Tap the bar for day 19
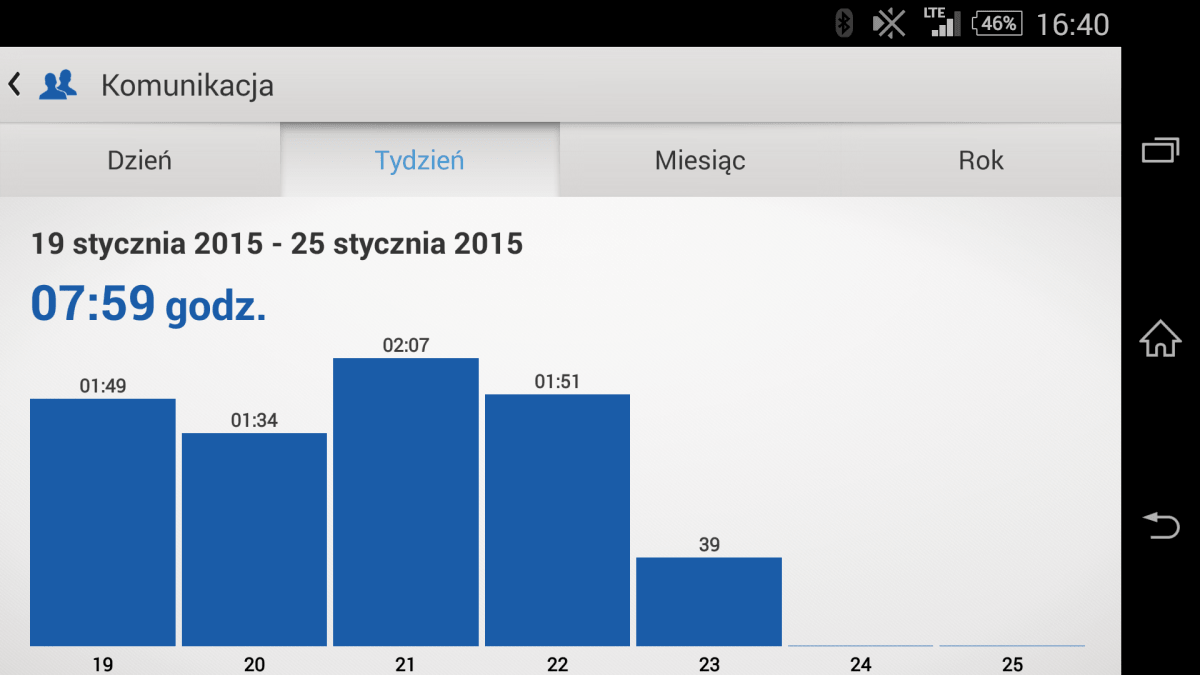 (103, 522)
